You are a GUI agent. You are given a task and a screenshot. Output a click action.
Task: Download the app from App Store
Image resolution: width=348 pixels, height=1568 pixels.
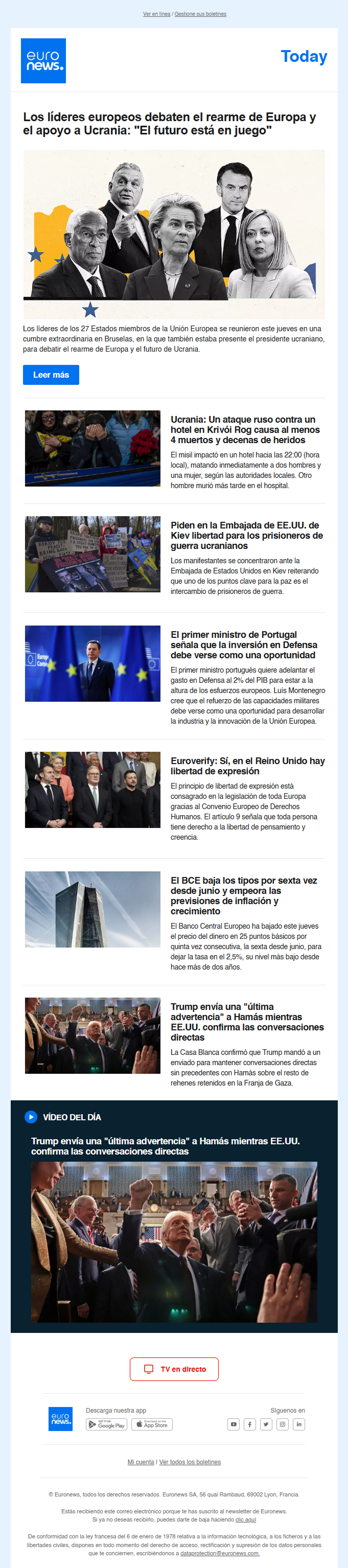(x=152, y=1424)
